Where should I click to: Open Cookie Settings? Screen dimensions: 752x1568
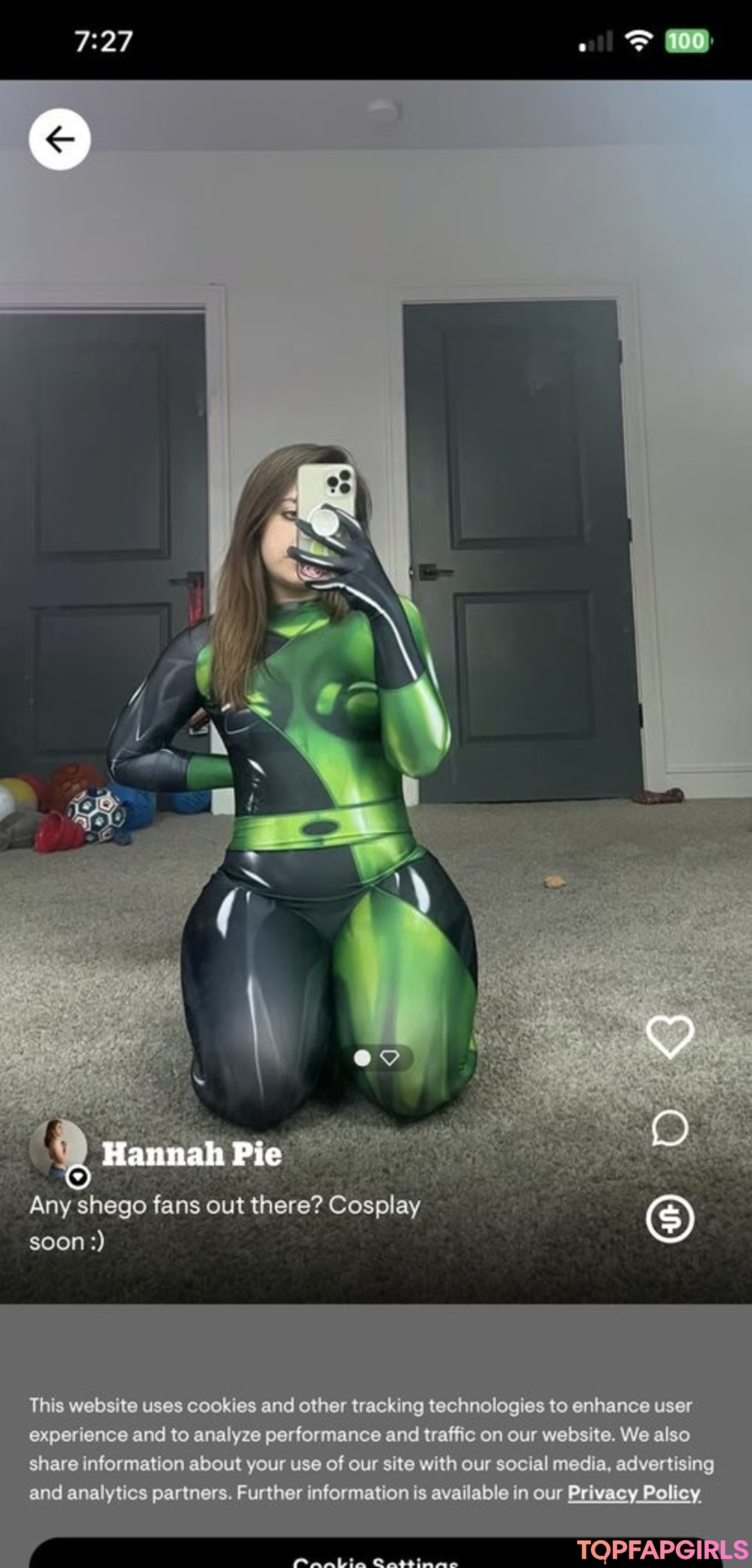(376, 1559)
